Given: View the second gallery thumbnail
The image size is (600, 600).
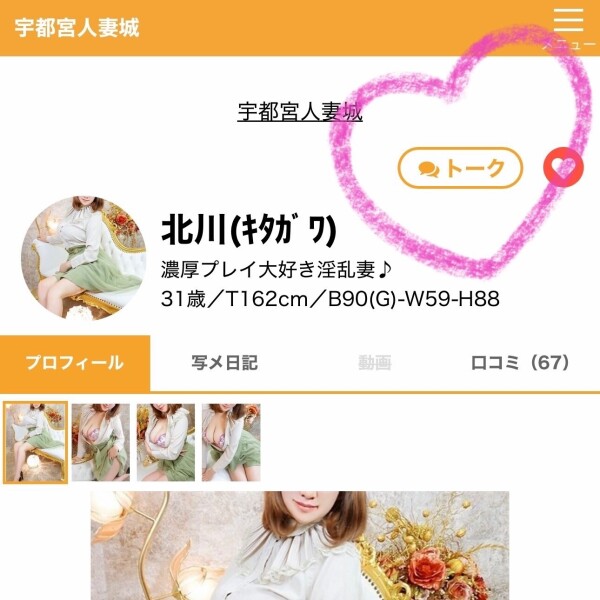Looking at the screenshot, I should [x=100, y=443].
